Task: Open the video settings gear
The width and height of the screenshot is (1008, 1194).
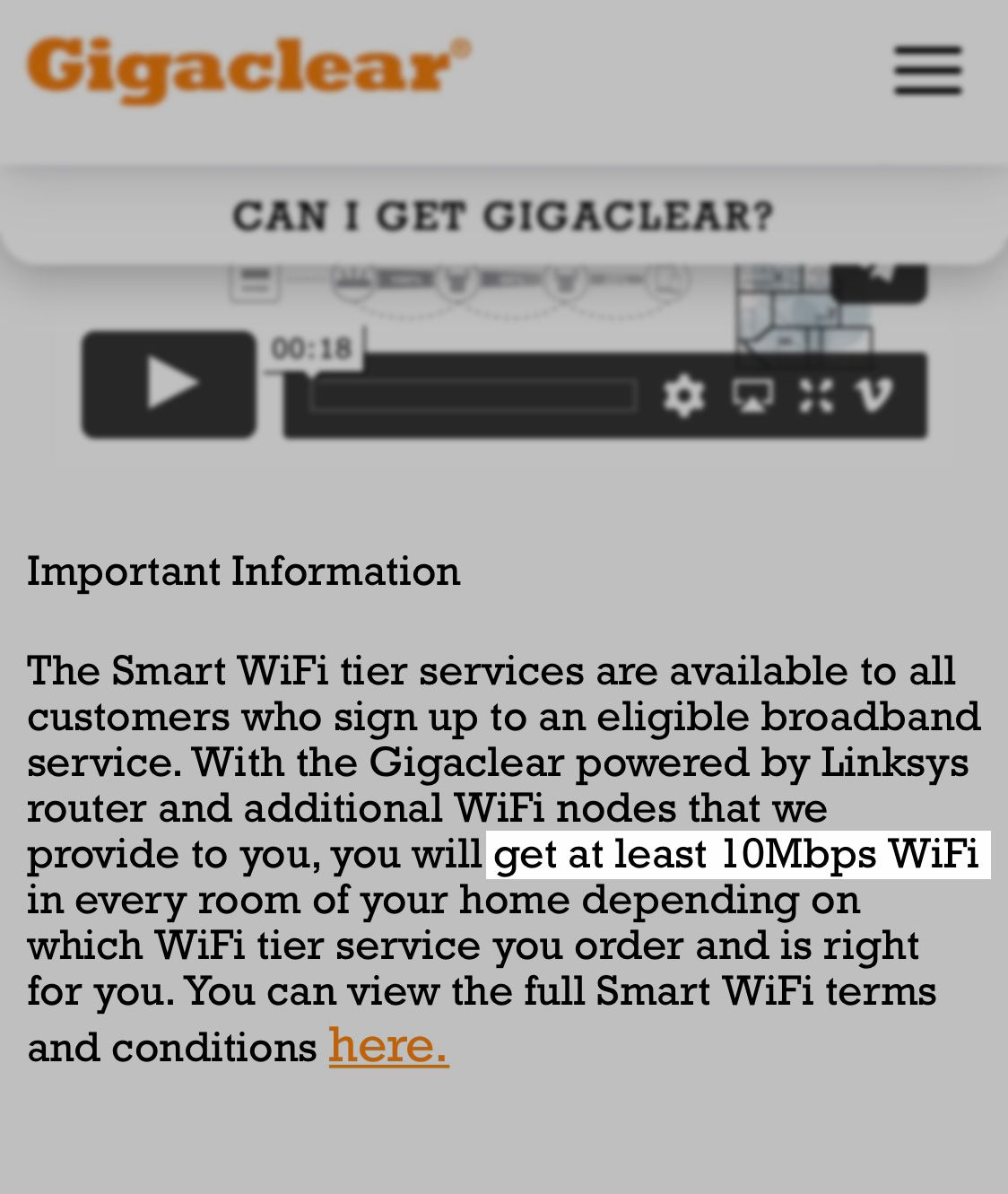Action: coord(683,396)
